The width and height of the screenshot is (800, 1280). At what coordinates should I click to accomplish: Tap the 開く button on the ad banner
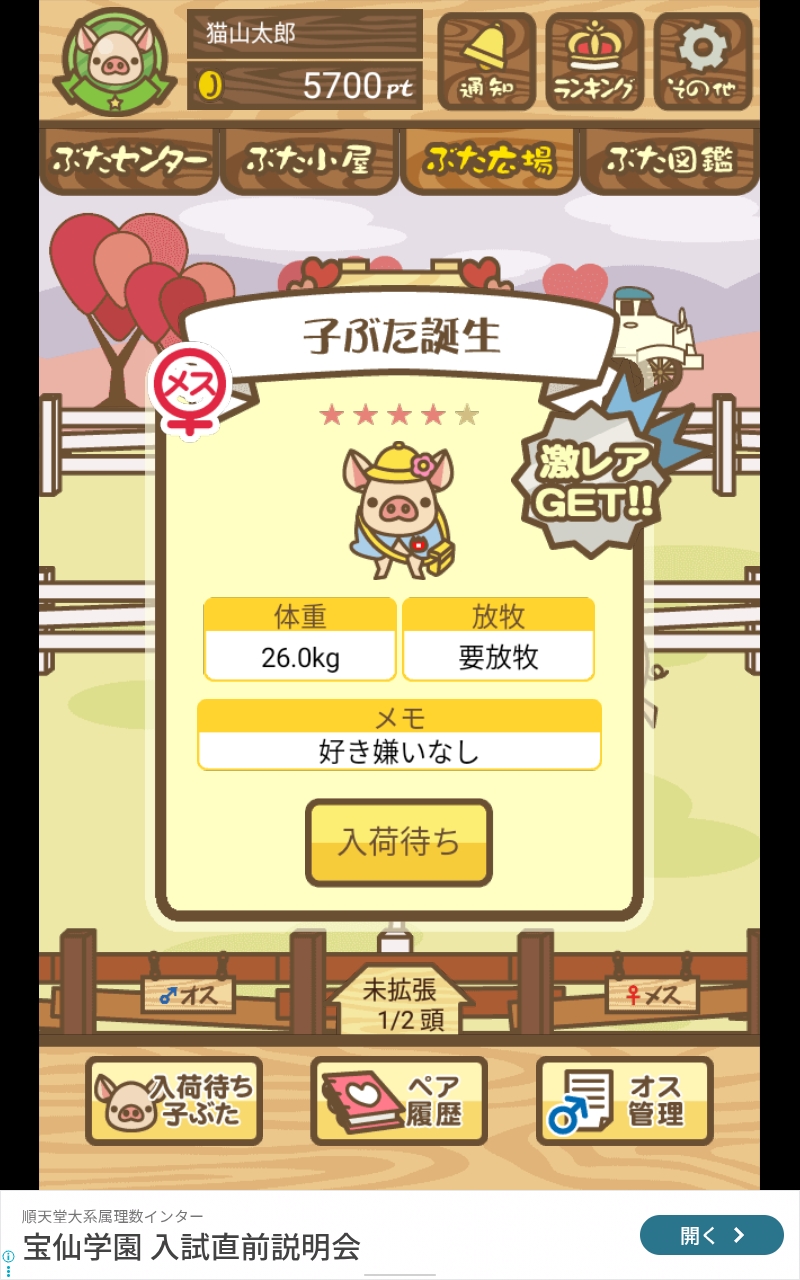711,1235
